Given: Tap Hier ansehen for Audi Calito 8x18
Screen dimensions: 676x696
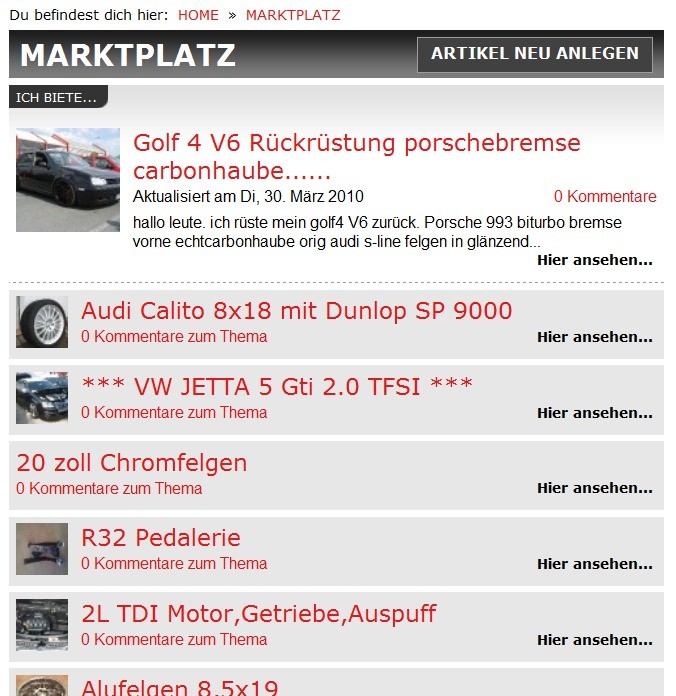Looking at the screenshot, I should (x=594, y=337).
